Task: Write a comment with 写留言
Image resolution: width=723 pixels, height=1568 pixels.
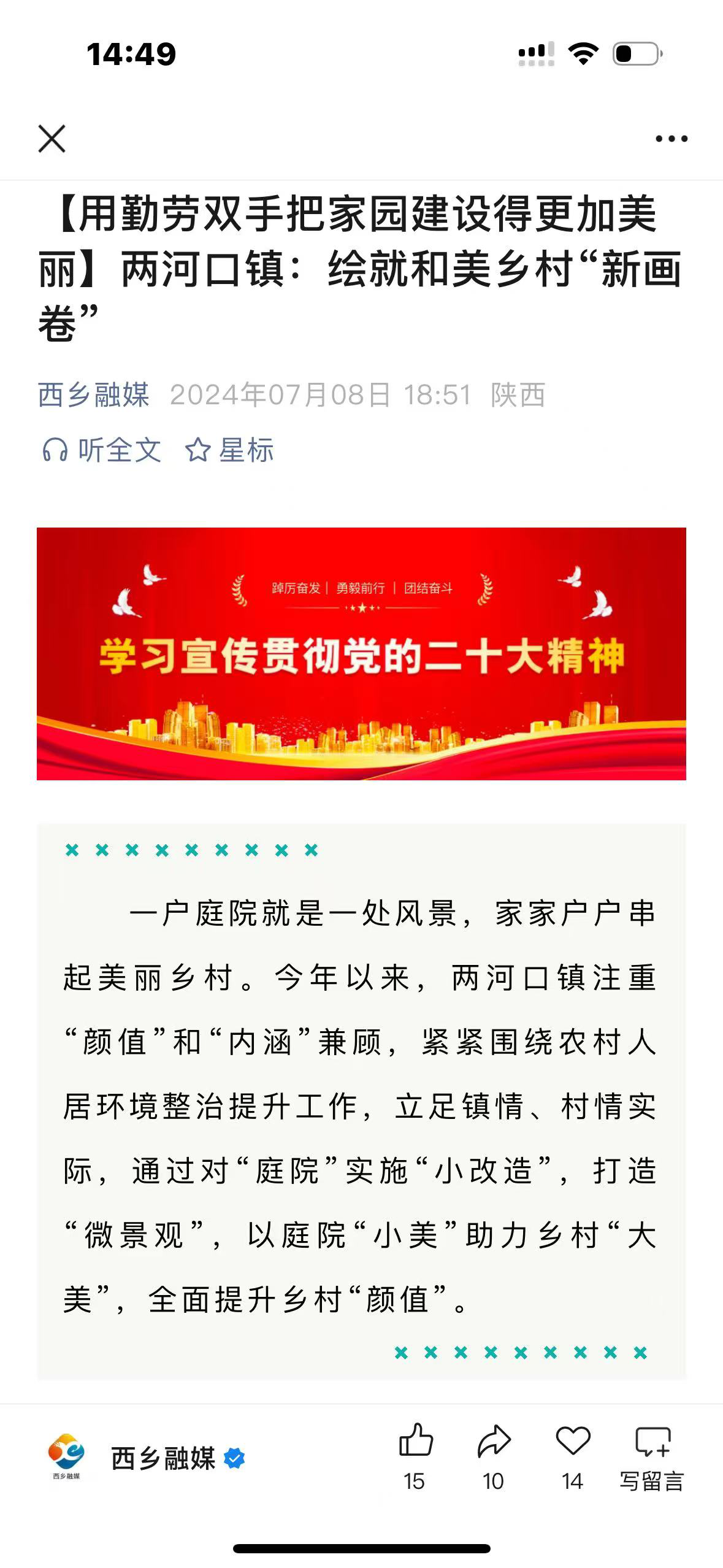Action: [x=652, y=1457]
